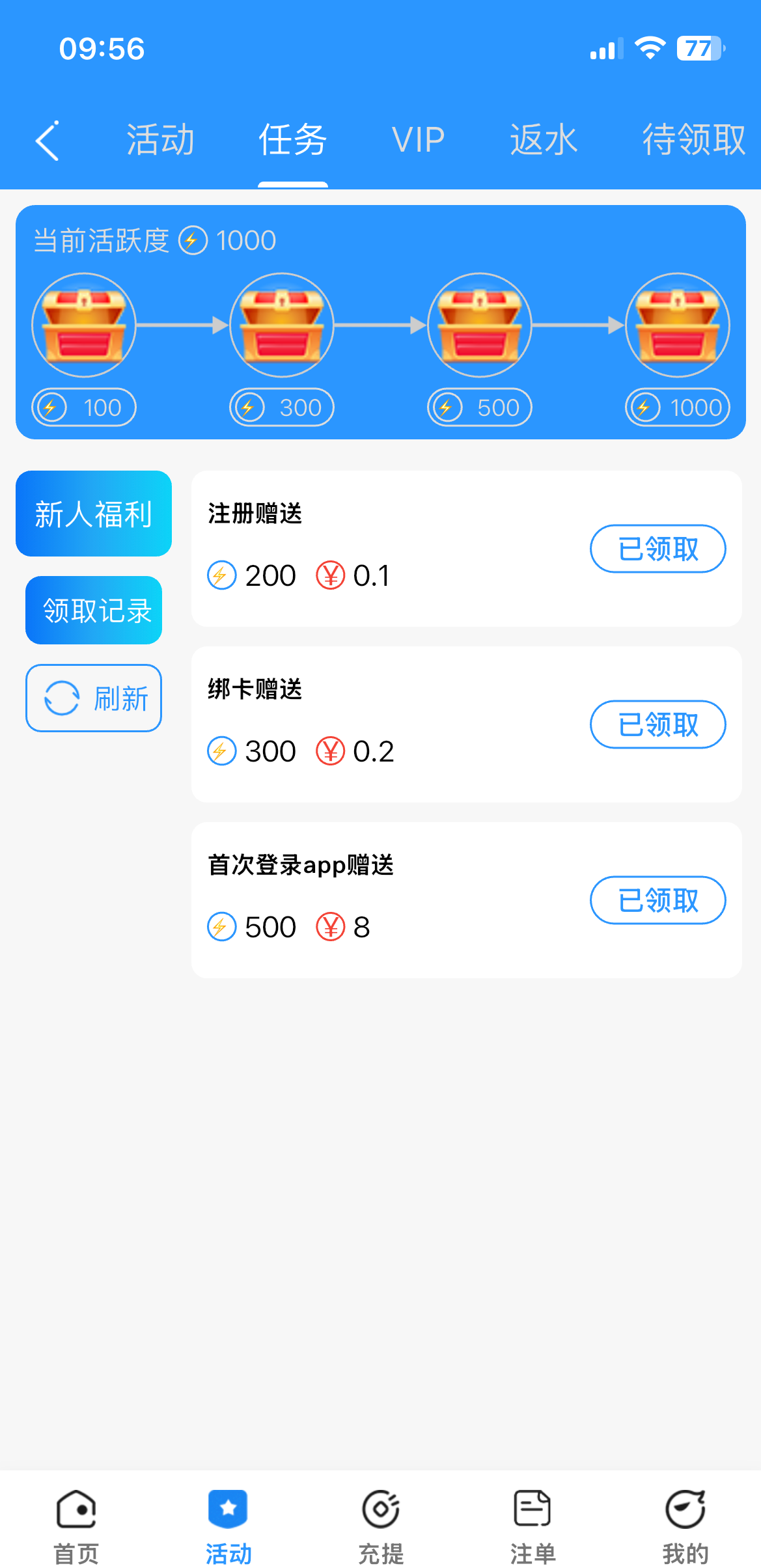The image size is (761, 1568).
Task: Select the 新人福利 category
Action: point(94,514)
